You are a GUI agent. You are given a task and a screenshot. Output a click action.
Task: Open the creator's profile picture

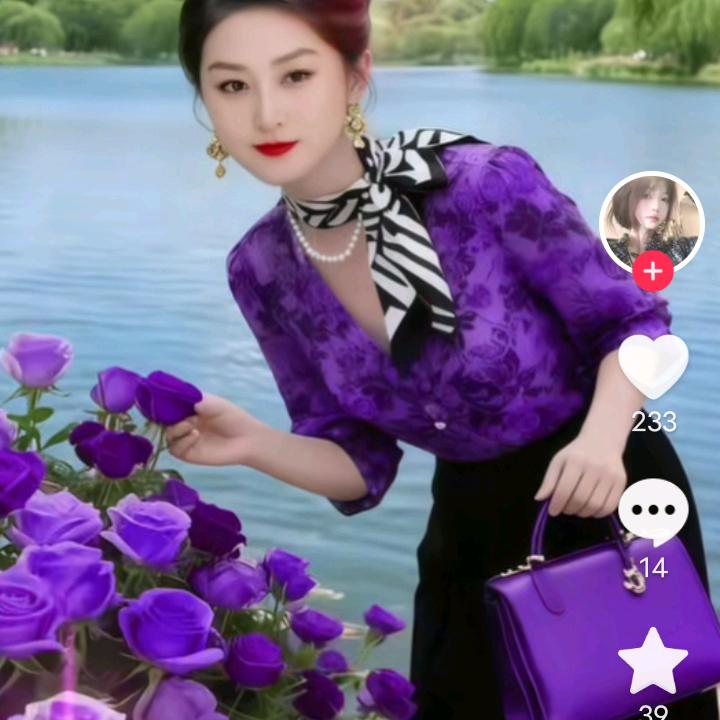point(651,219)
